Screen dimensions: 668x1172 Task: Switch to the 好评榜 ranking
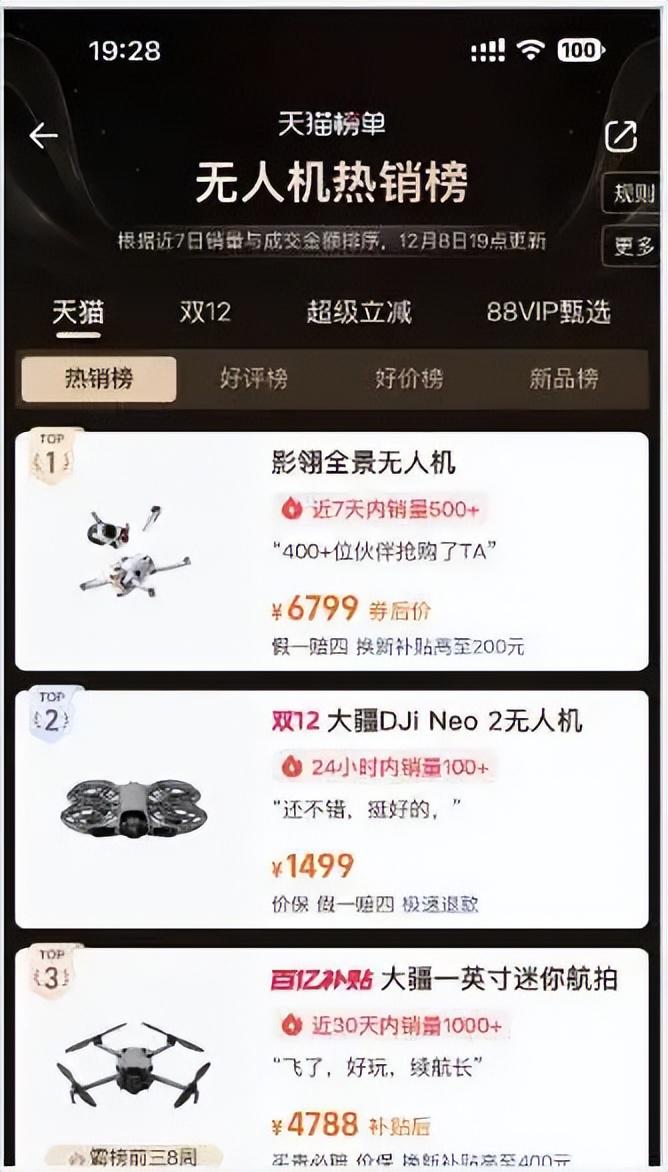254,379
